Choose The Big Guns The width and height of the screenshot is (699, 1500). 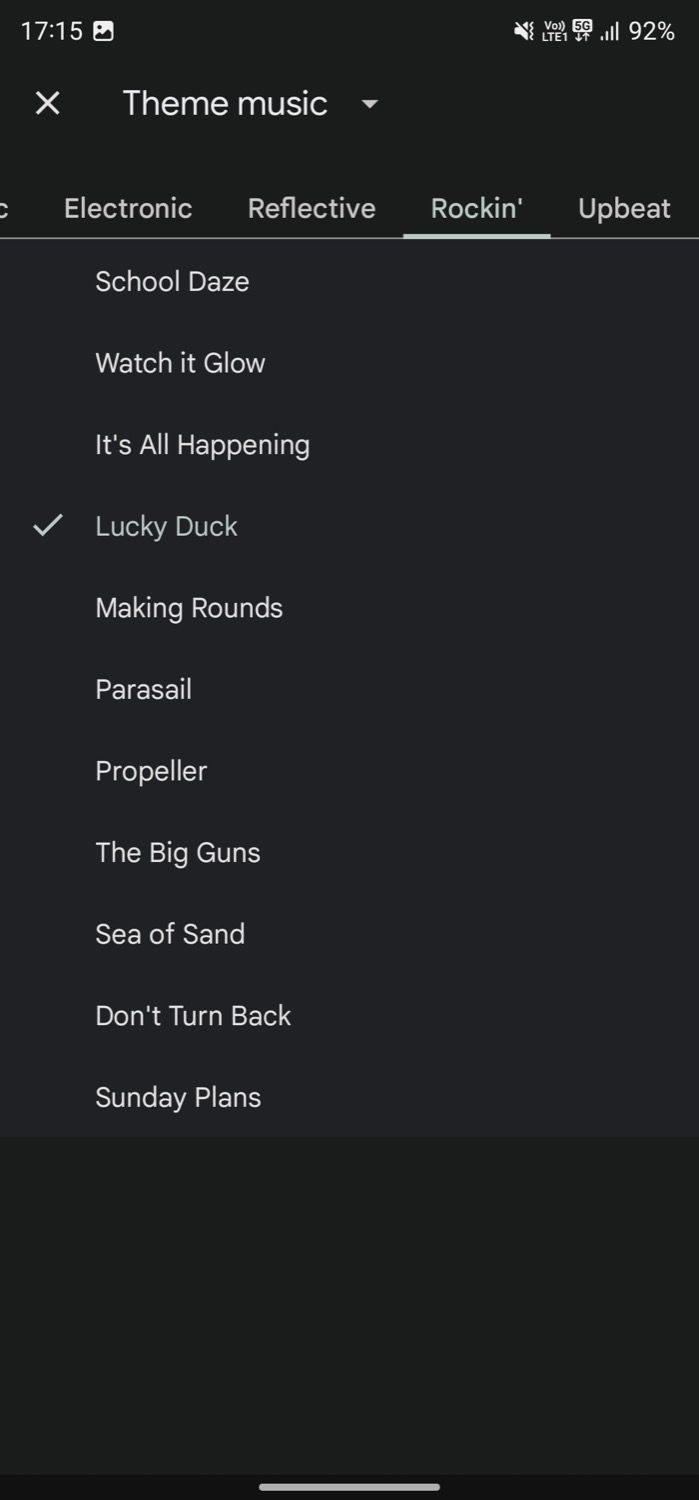point(177,852)
